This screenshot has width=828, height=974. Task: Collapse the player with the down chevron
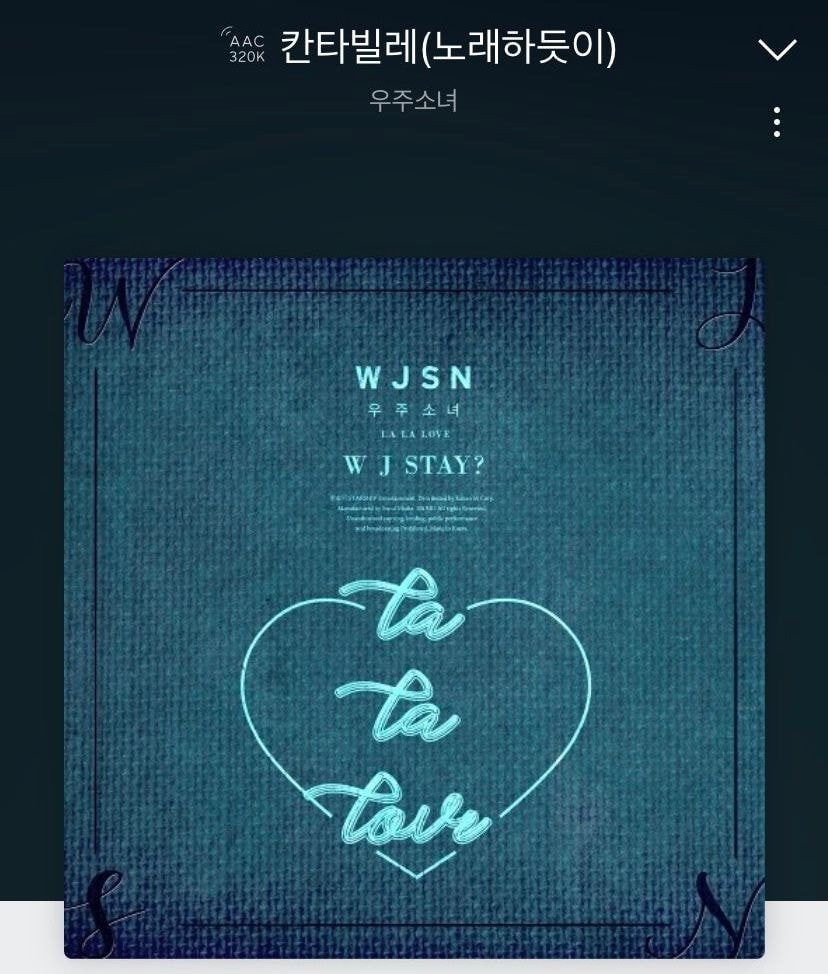[776, 49]
